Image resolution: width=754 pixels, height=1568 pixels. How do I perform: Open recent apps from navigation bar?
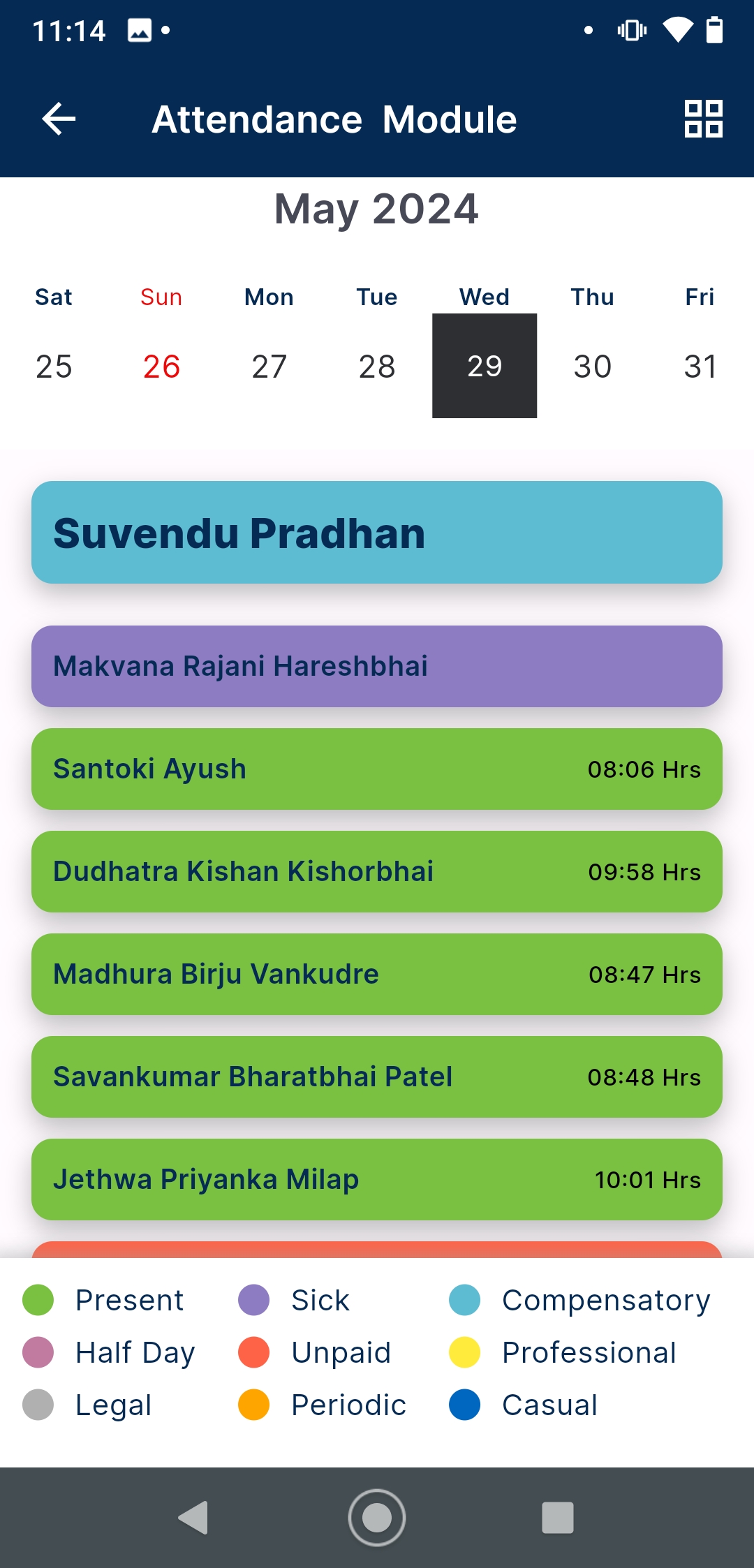pos(558,1518)
